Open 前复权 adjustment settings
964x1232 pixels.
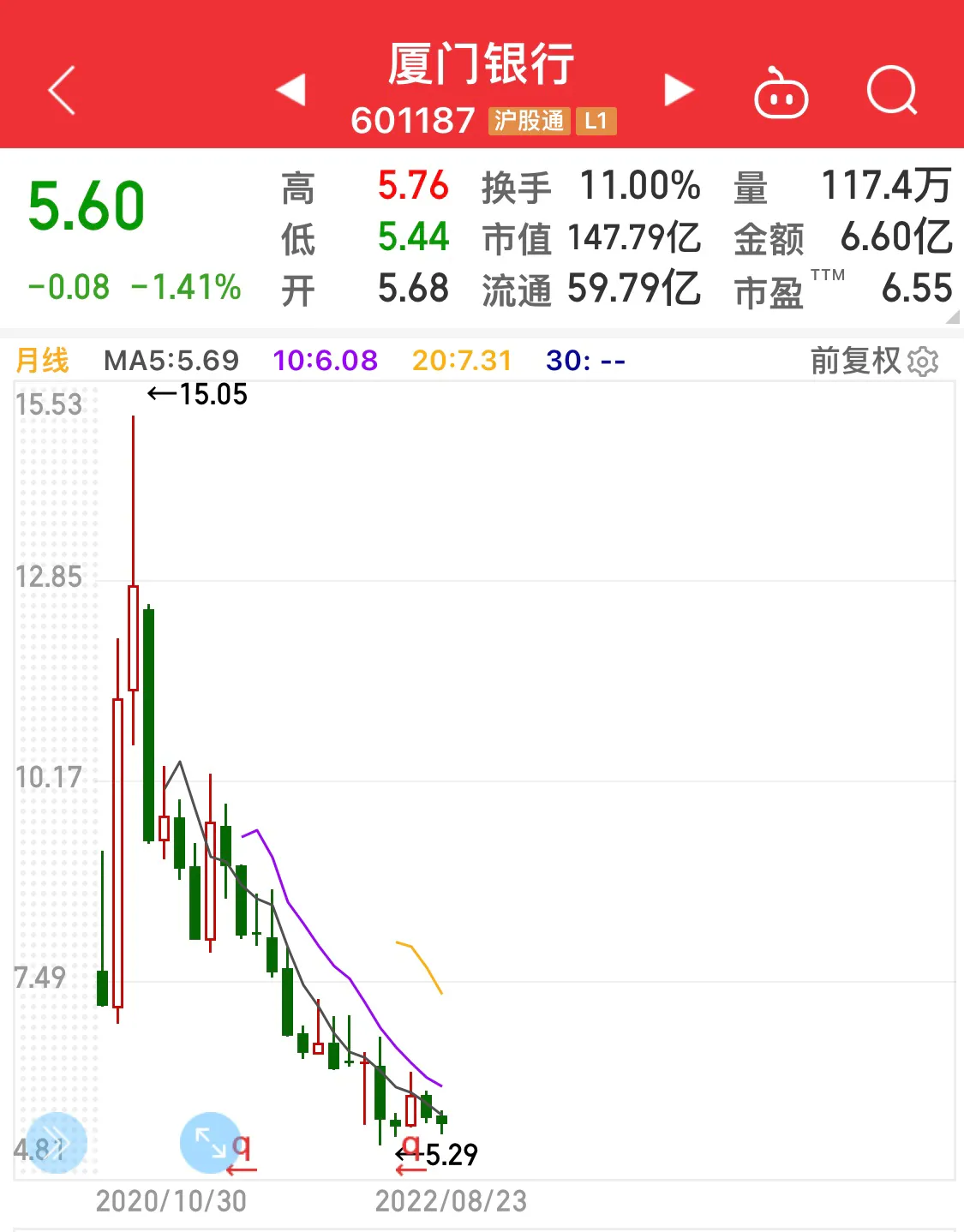[875, 361]
